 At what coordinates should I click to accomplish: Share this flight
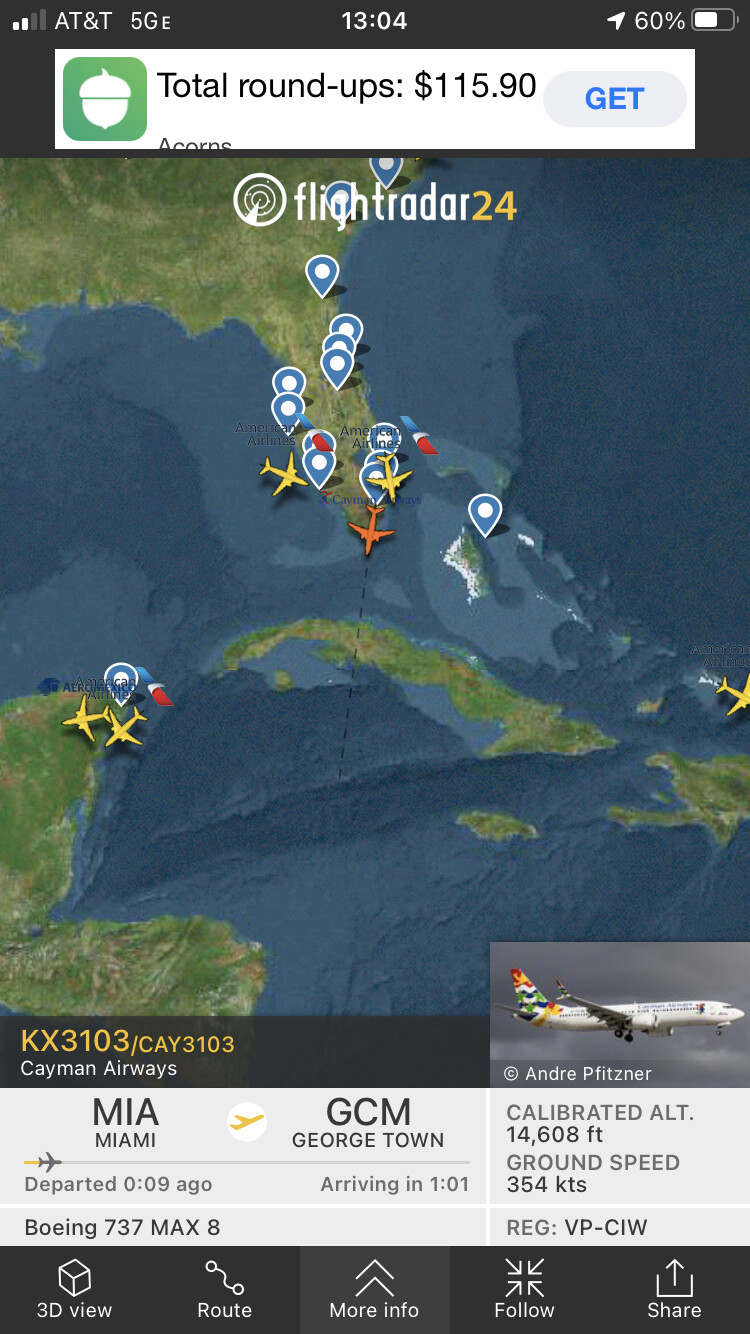pos(674,1289)
